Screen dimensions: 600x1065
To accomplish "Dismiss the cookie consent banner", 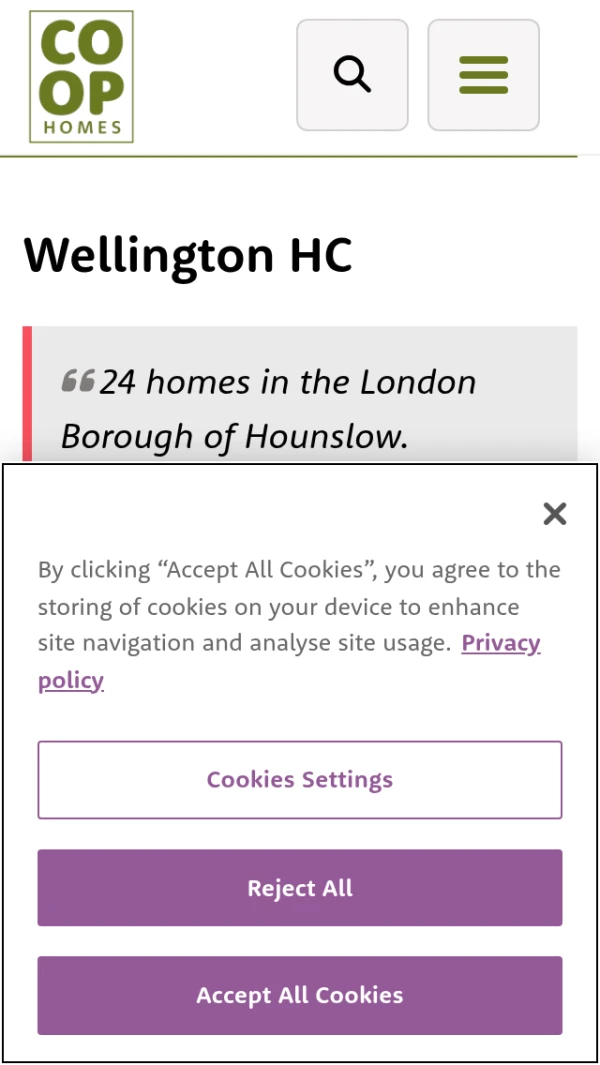I will coord(554,514).
